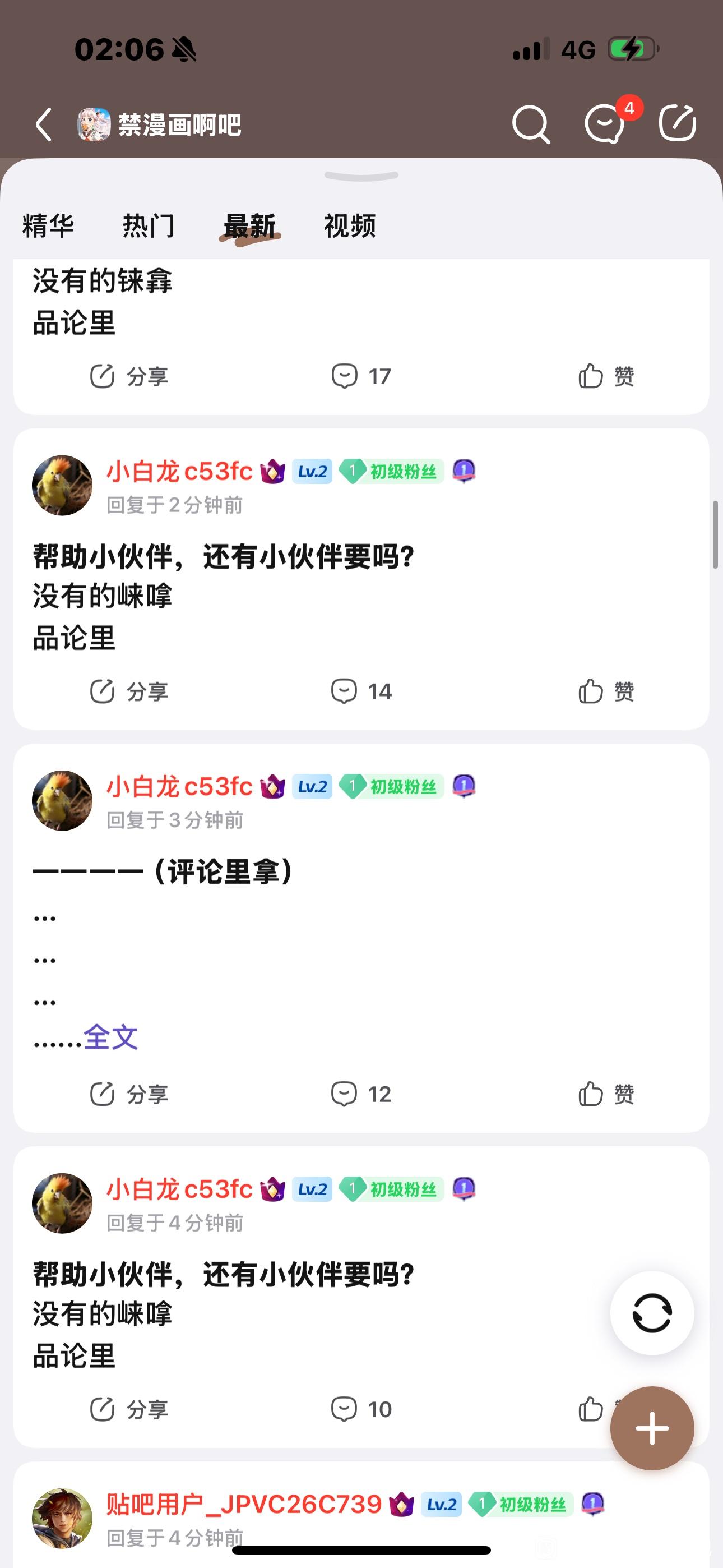
Task: Select the 最新 tab
Action: (x=249, y=226)
